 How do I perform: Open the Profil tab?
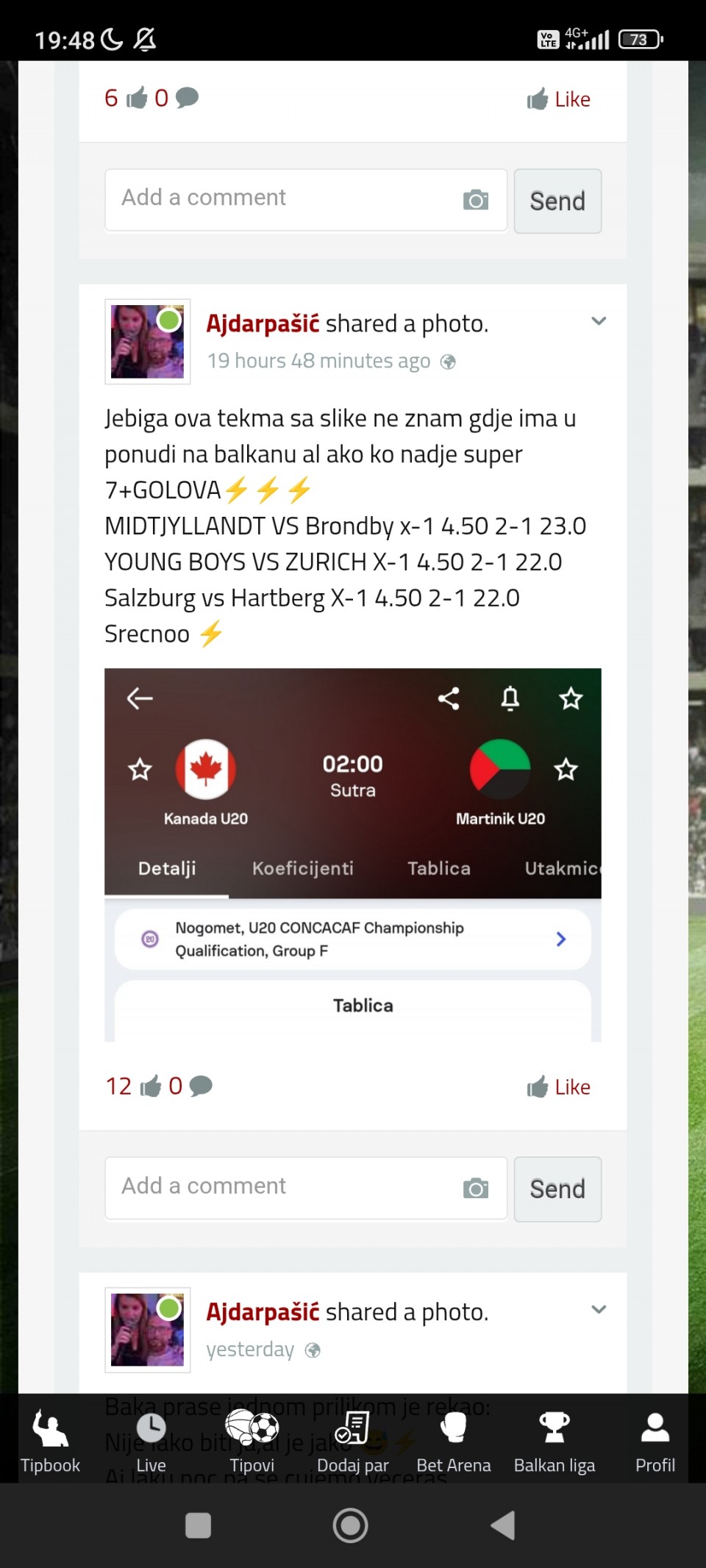point(655,1441)
